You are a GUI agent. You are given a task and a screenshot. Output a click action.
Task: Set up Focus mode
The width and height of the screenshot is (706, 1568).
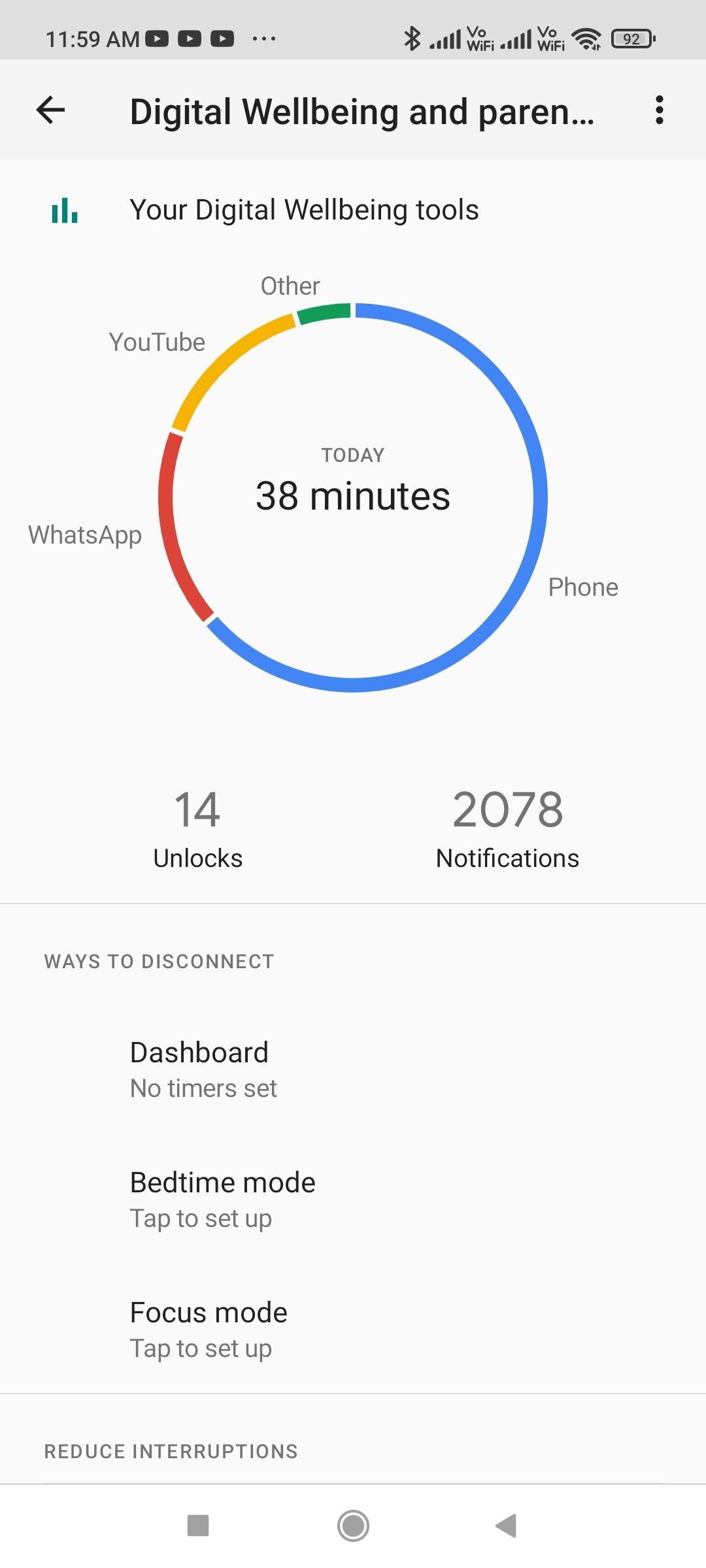[x=353, y=1330]
